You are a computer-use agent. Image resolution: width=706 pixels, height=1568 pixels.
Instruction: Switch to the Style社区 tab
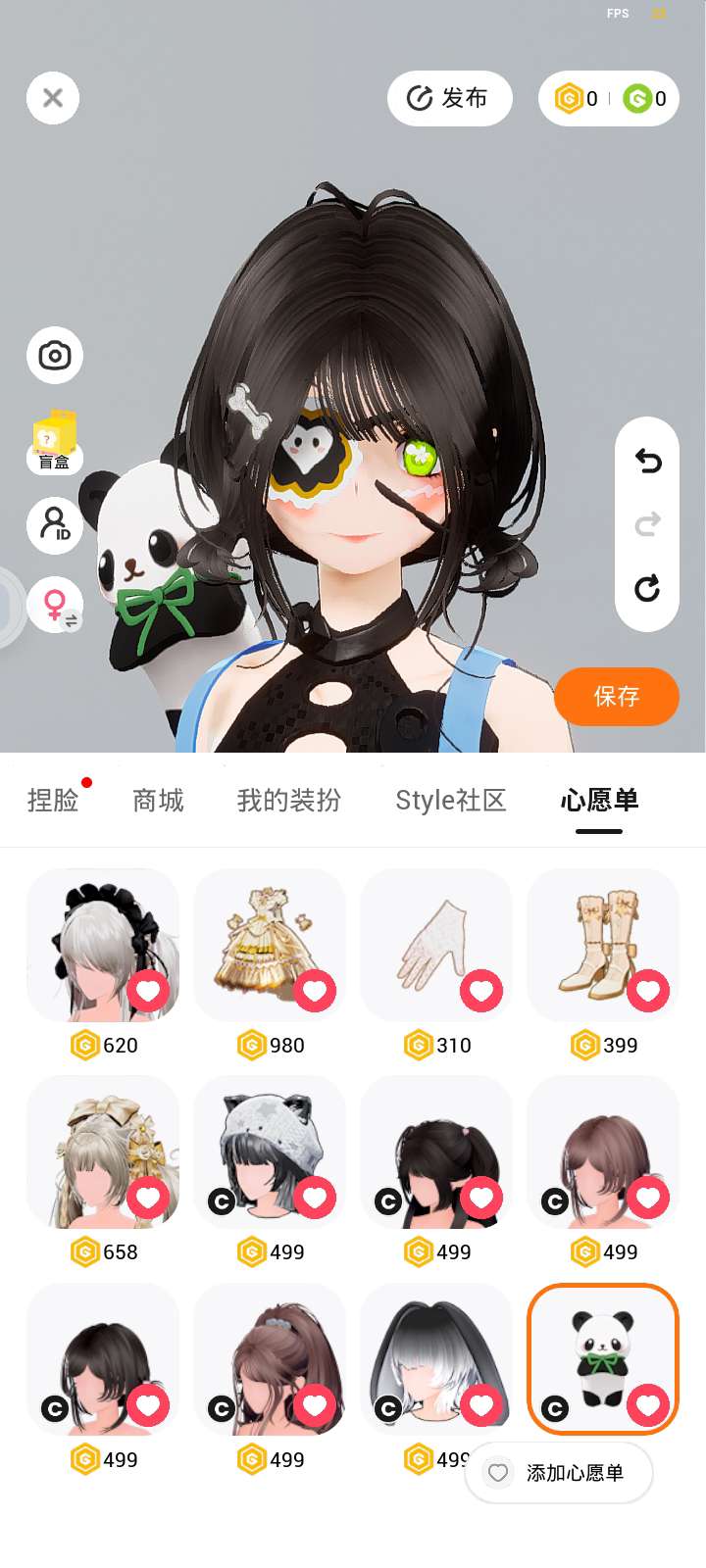(450, 801)
